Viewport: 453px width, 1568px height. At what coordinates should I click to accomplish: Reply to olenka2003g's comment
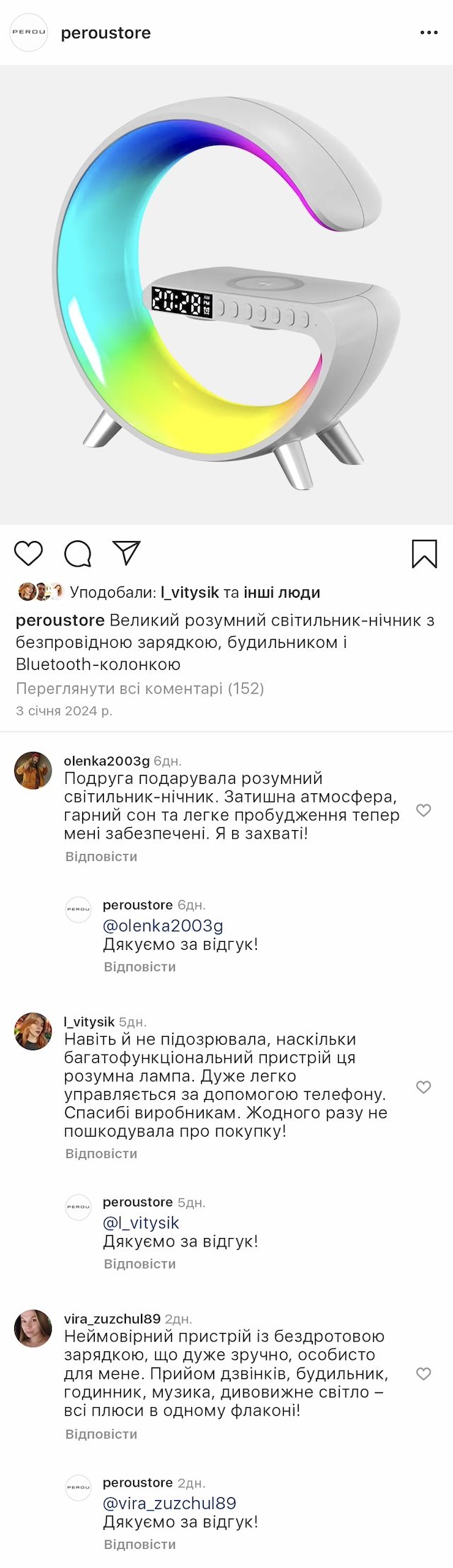[101, 856]
